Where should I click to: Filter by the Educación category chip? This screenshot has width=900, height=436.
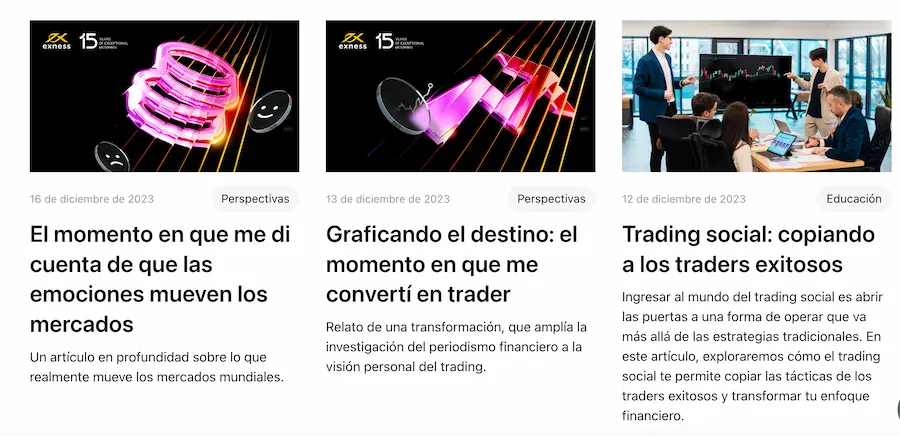tap(853, 199)
